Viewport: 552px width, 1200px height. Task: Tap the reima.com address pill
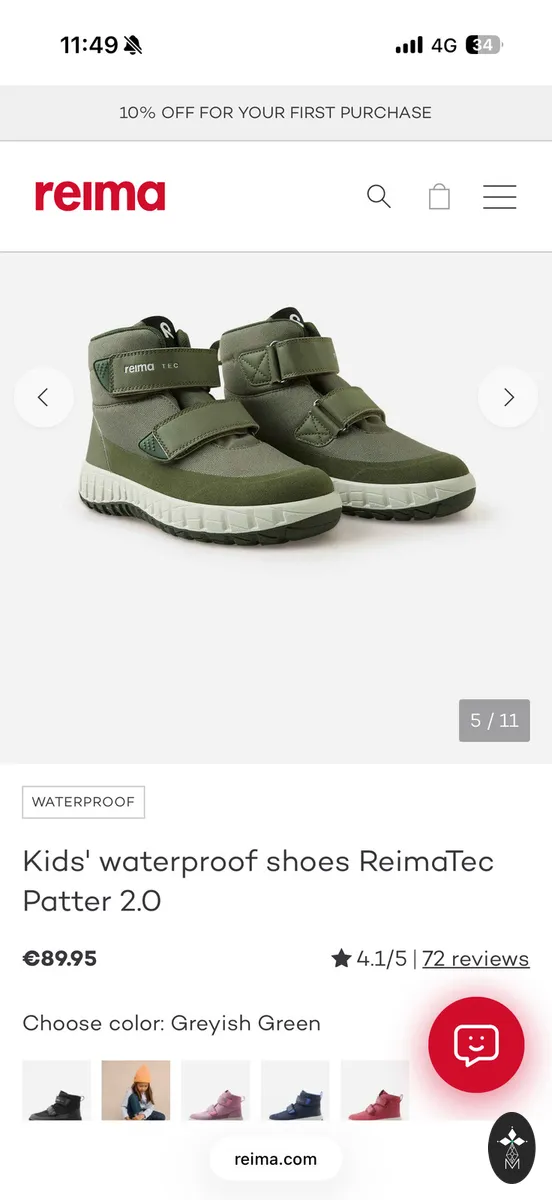pyautogui.click(x=276, y=1159)
